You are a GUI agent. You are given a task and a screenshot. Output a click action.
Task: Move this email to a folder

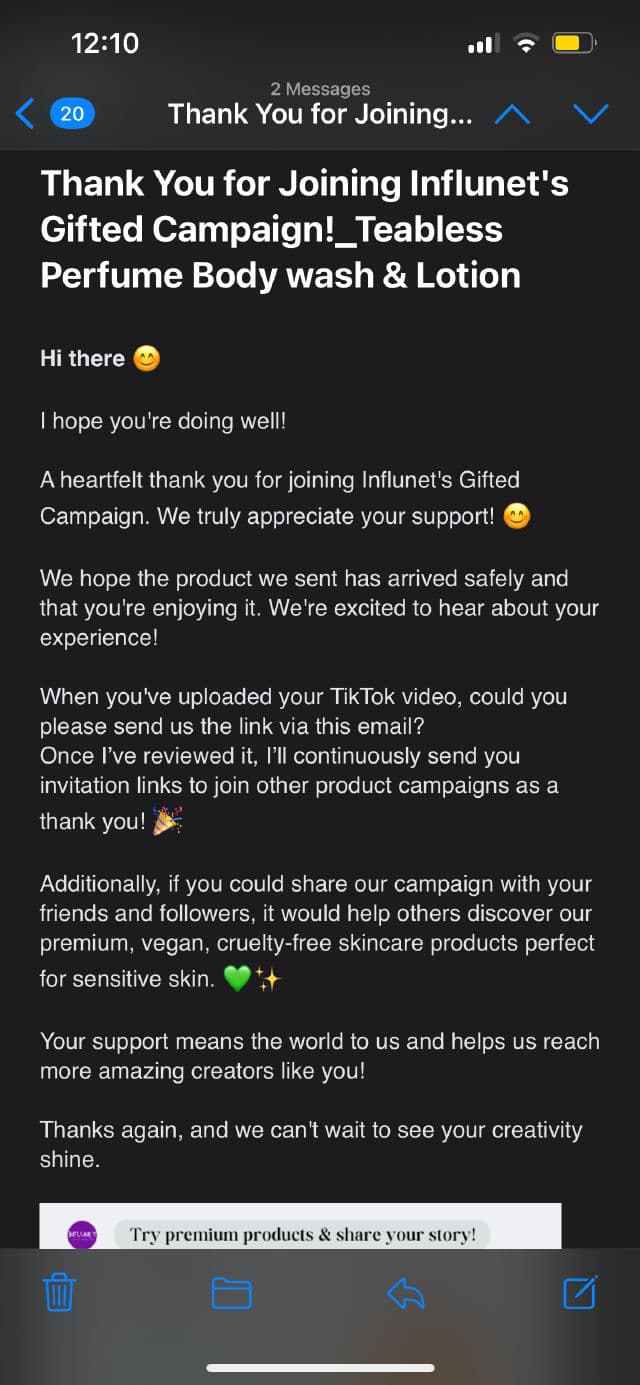[x=231, y=1293]
